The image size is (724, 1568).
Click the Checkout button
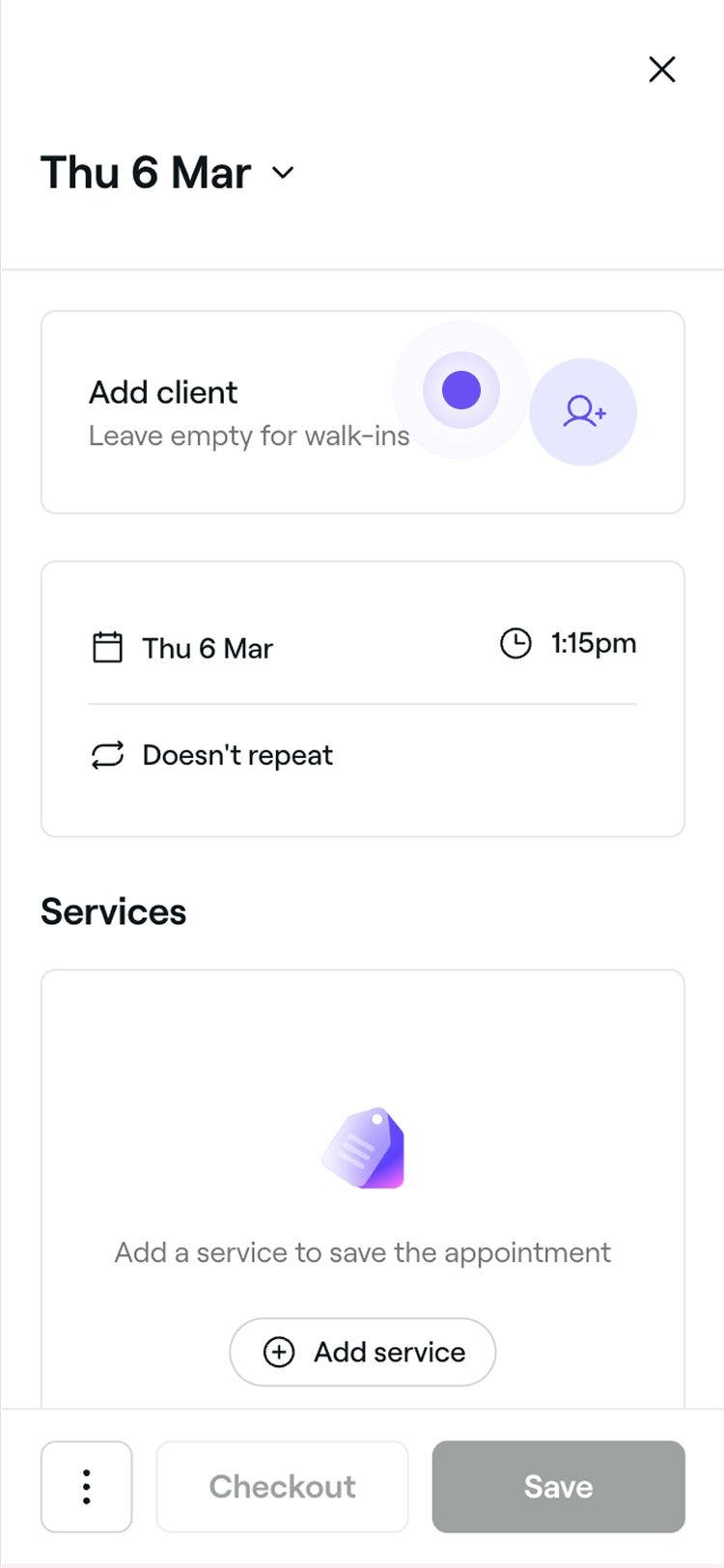(282, 1487)
